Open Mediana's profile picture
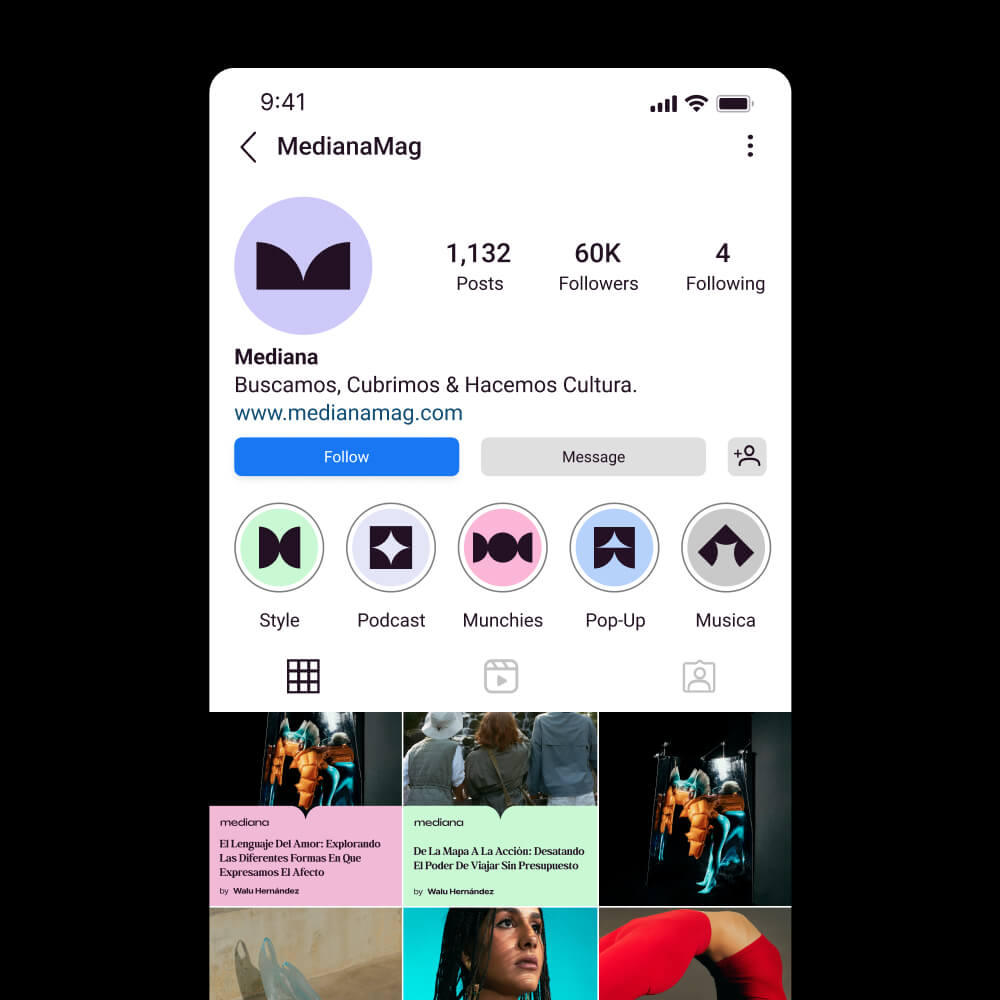1000x1000 pixels. point(303,266)
